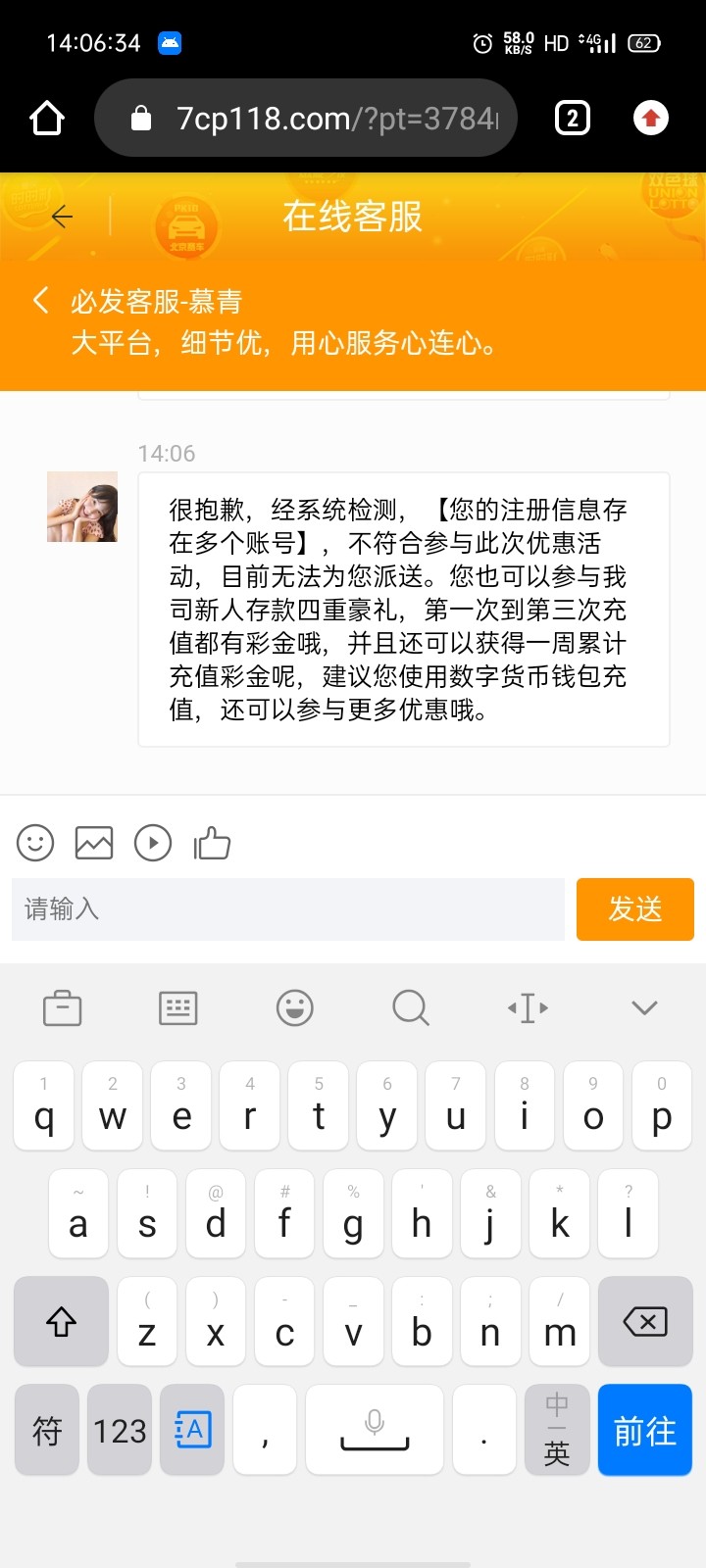Open the keyboard clipboard tool
706x1568 pixels.
[63, 1007]
